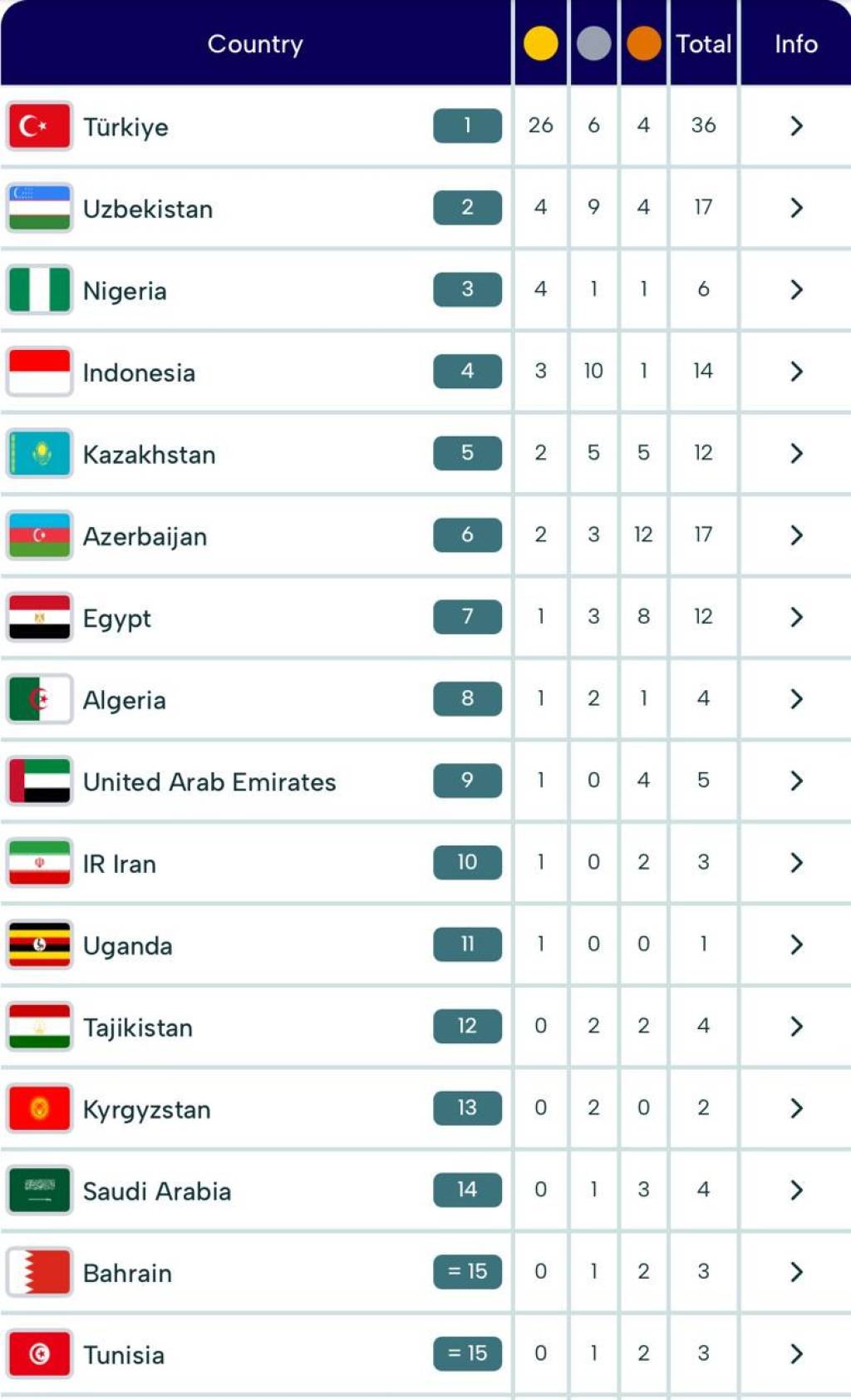Tap the info arrow for Nigeria
The height and width of the screenshot is (1400, 851).
(x=796, y=289)
